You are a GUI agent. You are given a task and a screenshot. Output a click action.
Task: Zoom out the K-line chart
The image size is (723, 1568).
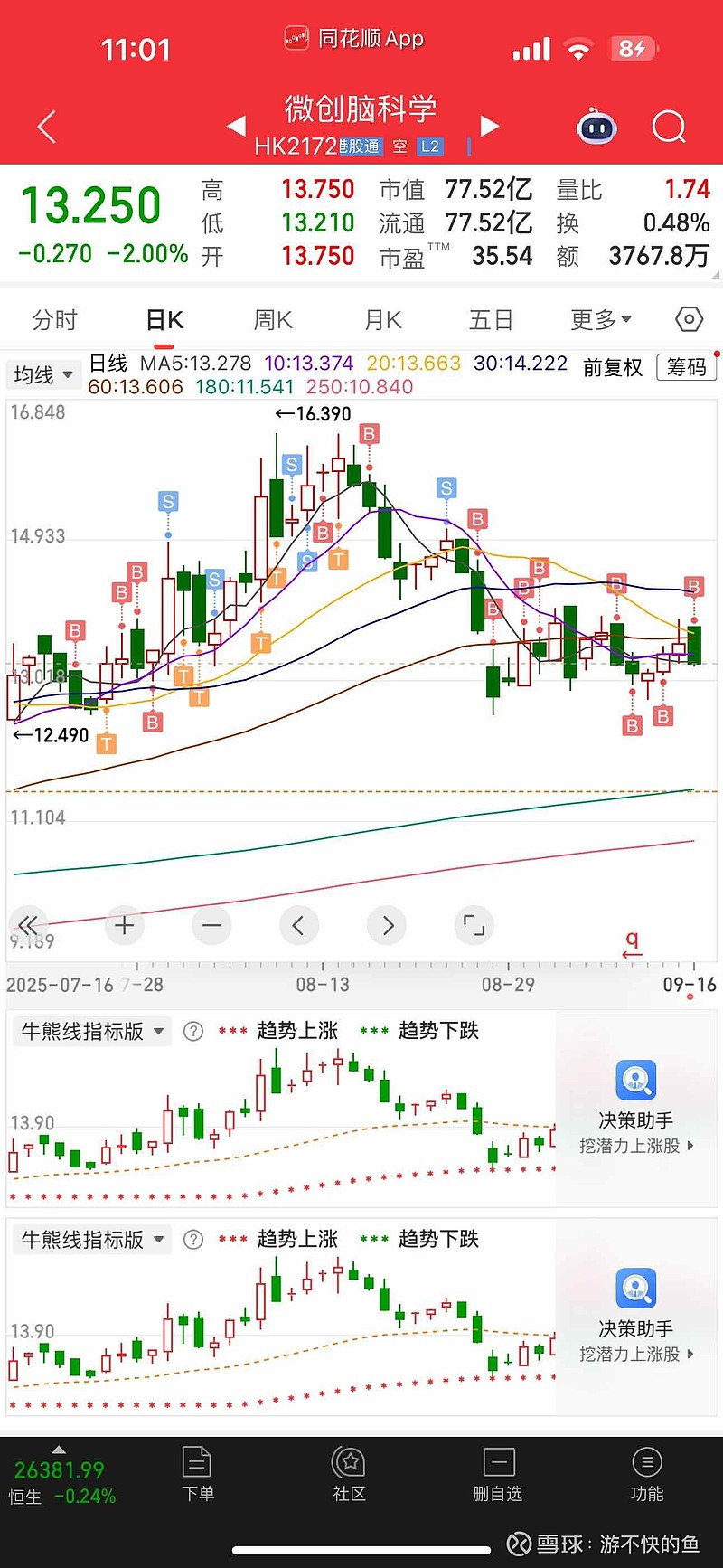[211, 925]
